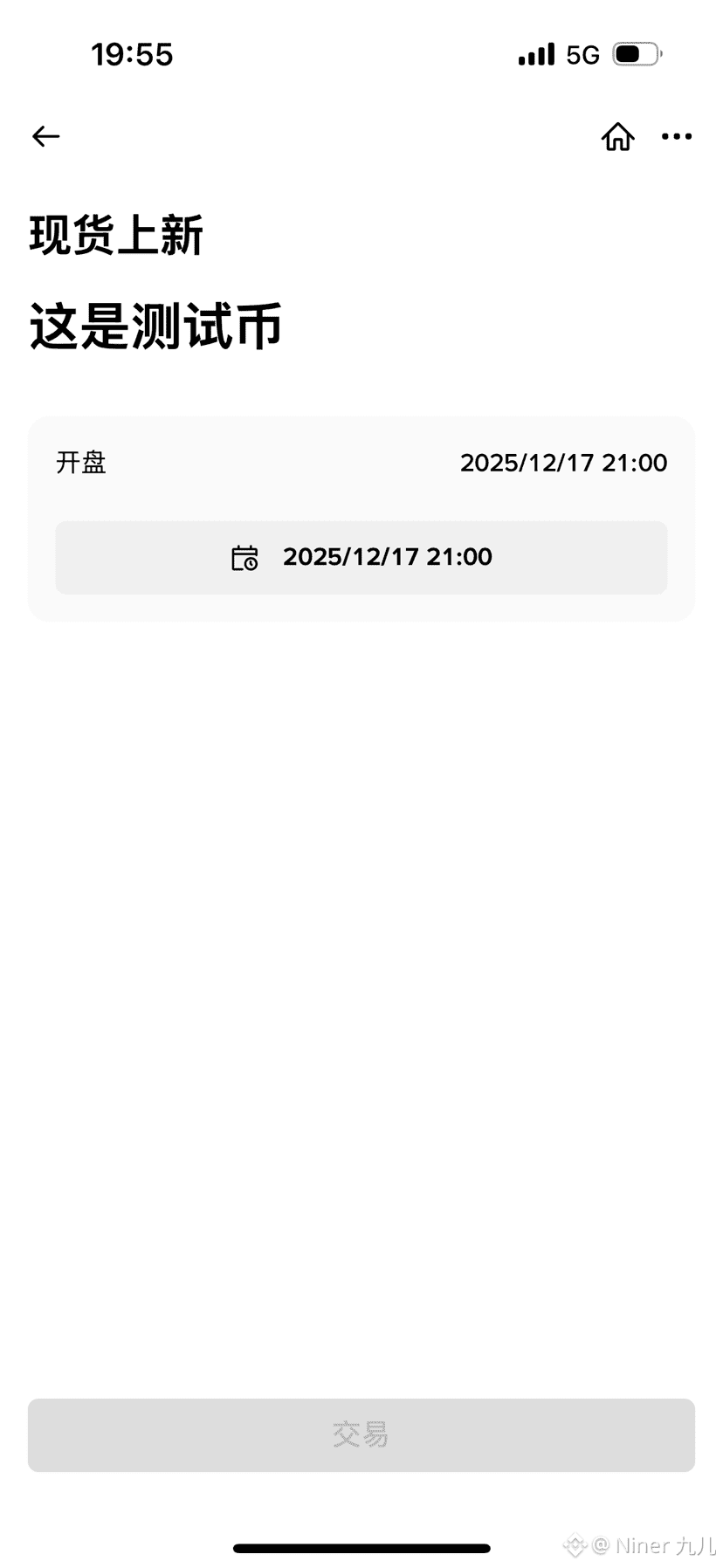723x1568 pixels.
Task: Select the 这是测试币 coin title
Action: 154,326
